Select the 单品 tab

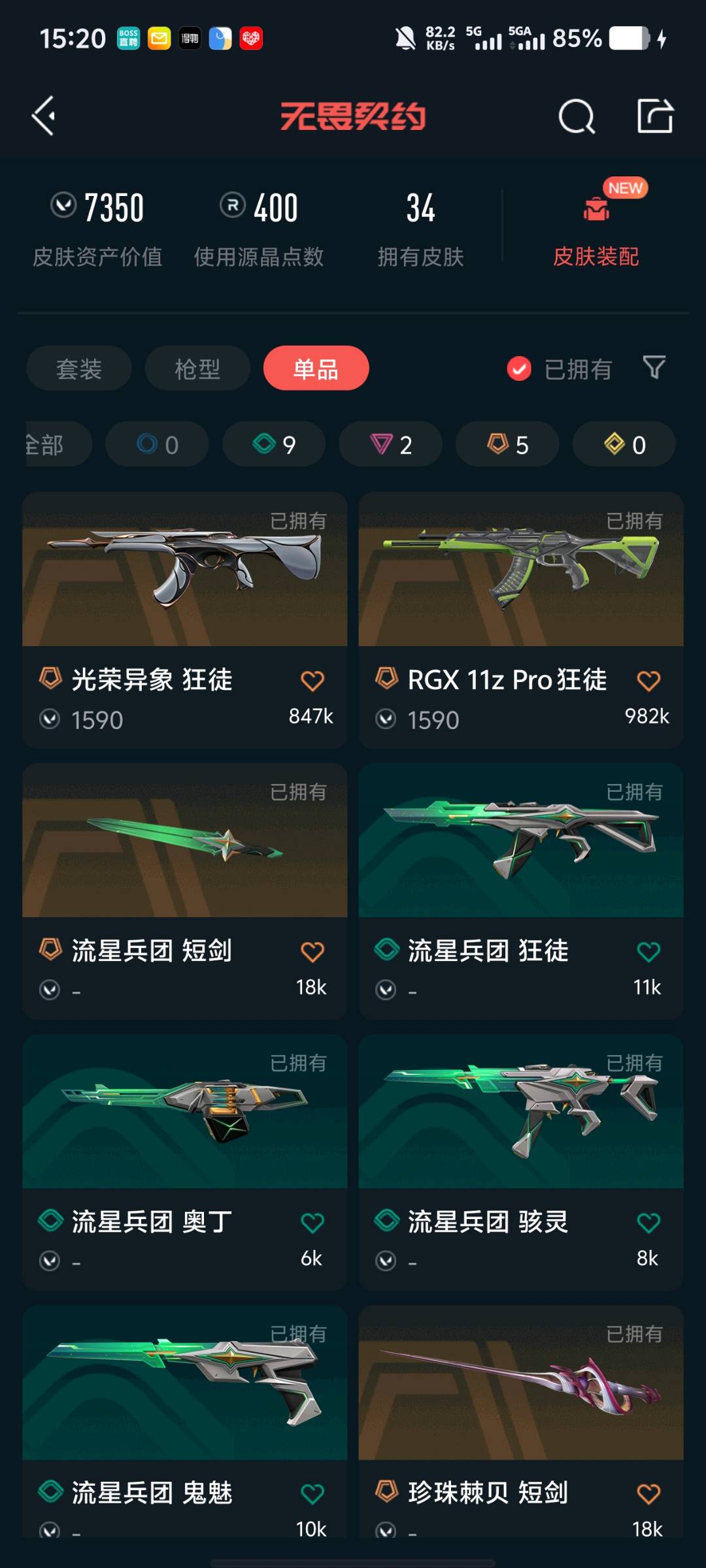(x=316, y=368)
